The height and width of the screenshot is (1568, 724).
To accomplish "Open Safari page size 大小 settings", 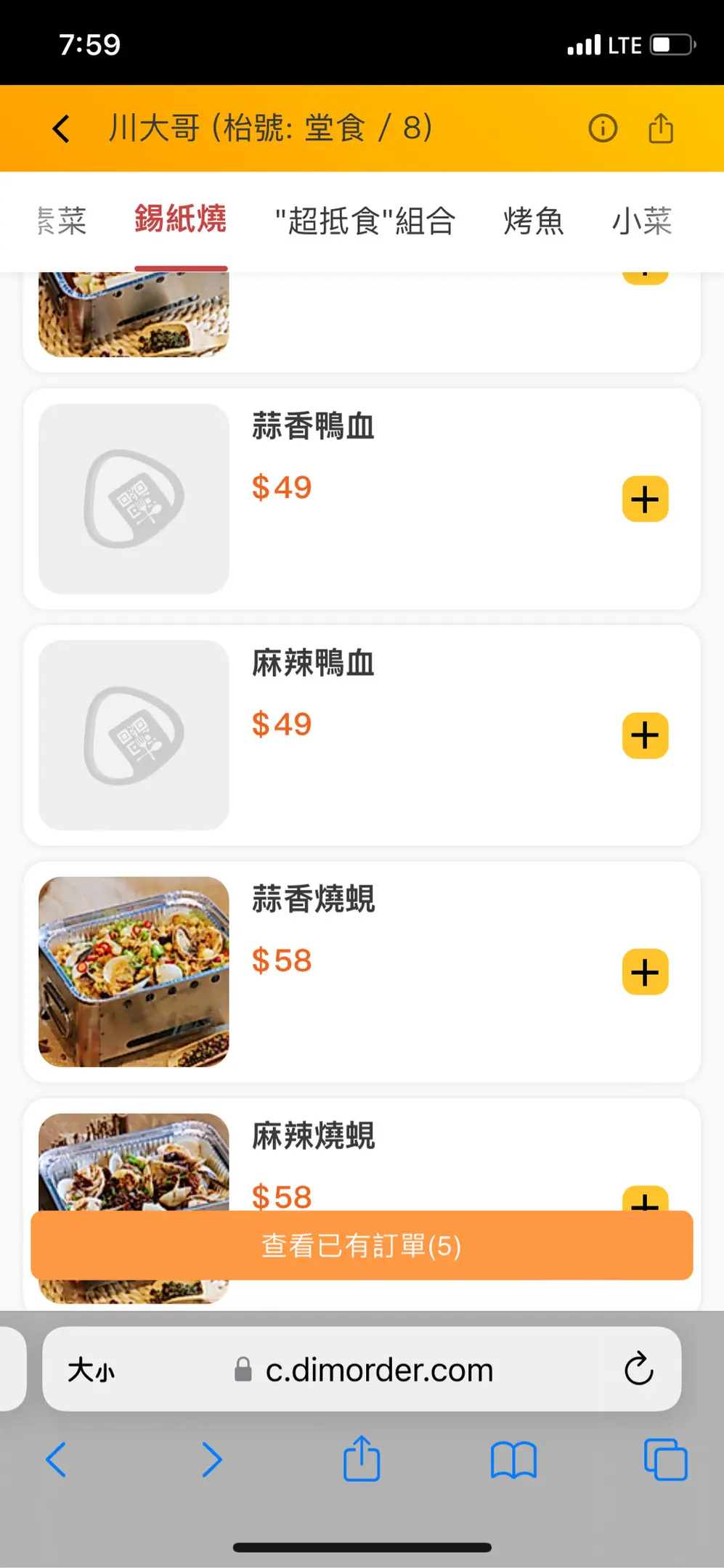I will pyautogui.click(x=91, y=1371).
